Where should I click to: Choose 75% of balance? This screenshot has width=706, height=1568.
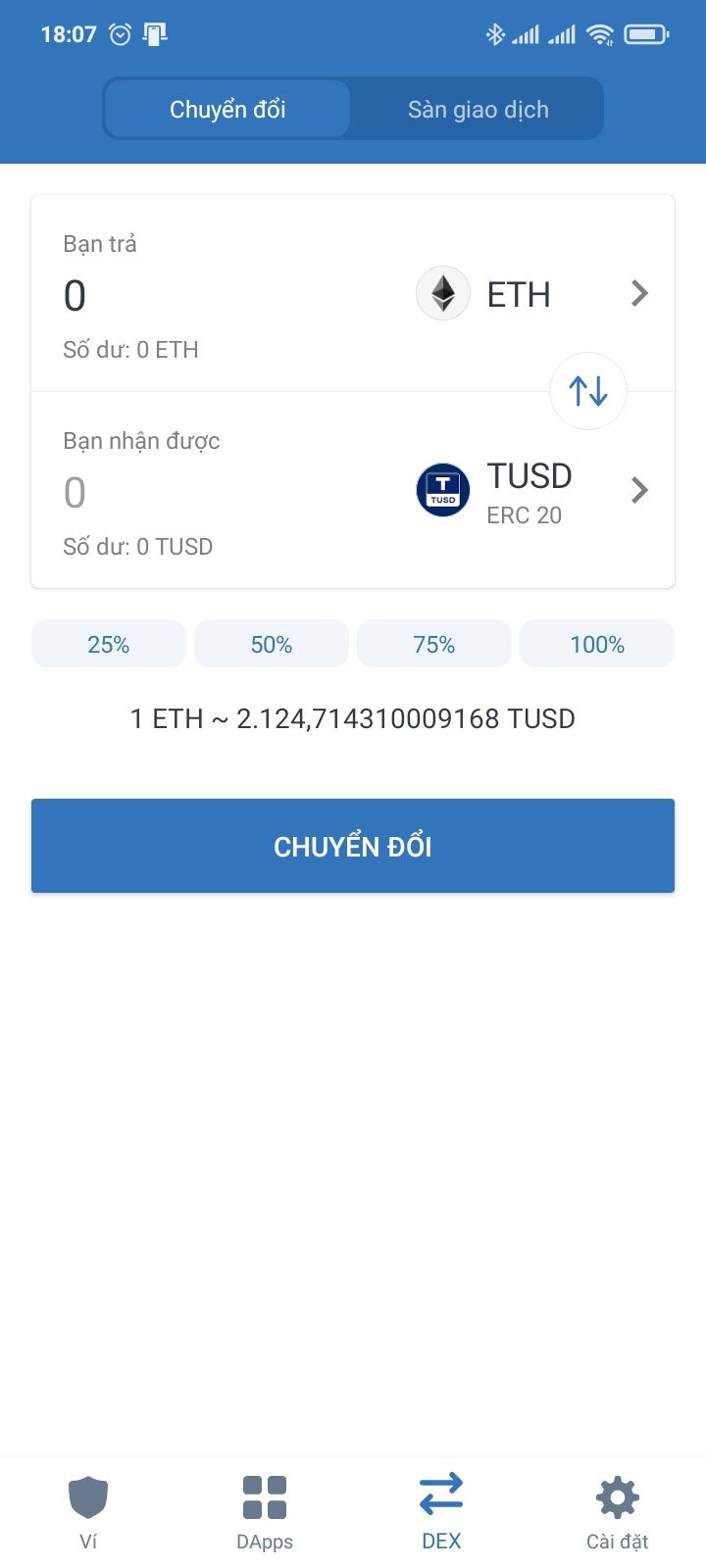(434, 644)
